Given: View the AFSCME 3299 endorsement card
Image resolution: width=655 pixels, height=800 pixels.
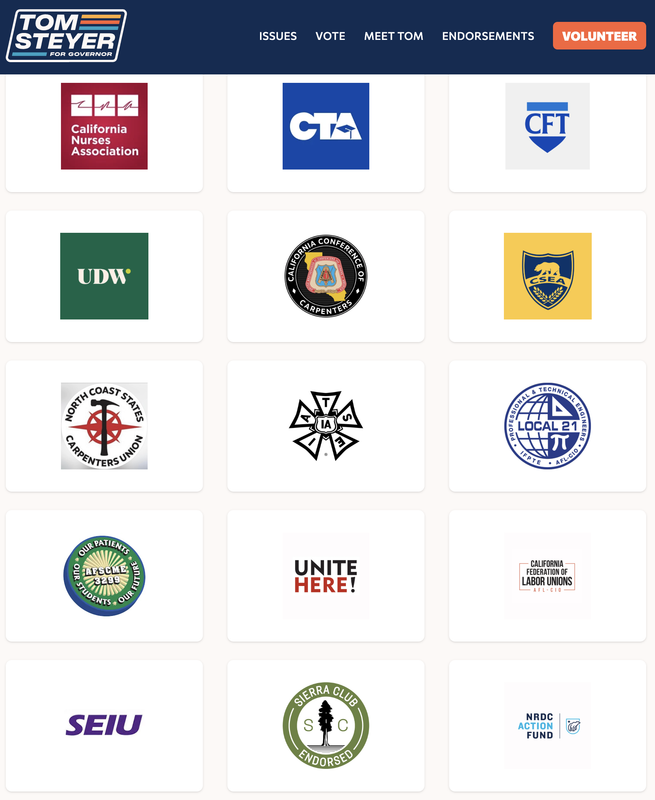Looking at the screenshot, I should point(104,576).
